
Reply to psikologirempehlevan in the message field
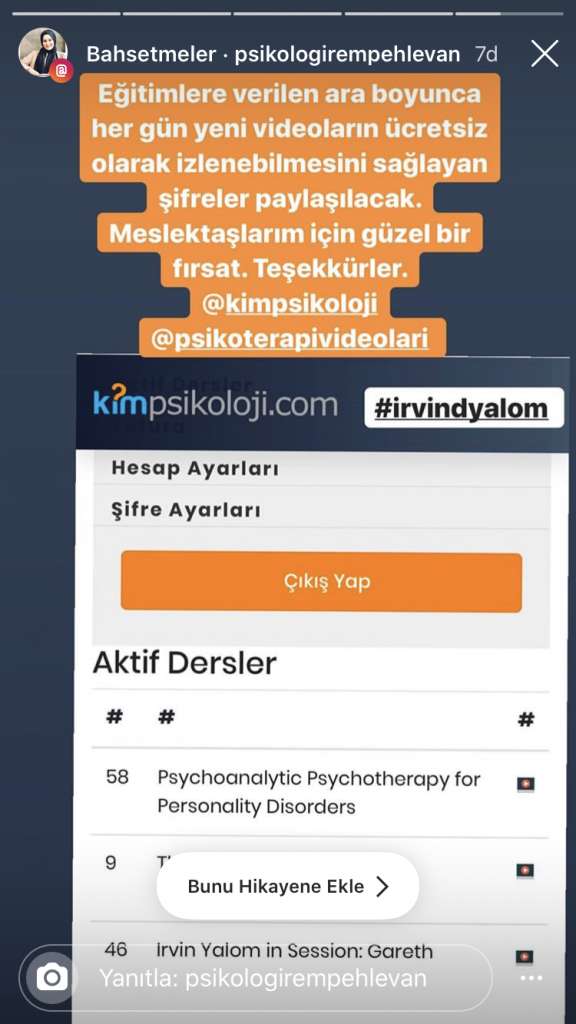click(x=263, y=978)
